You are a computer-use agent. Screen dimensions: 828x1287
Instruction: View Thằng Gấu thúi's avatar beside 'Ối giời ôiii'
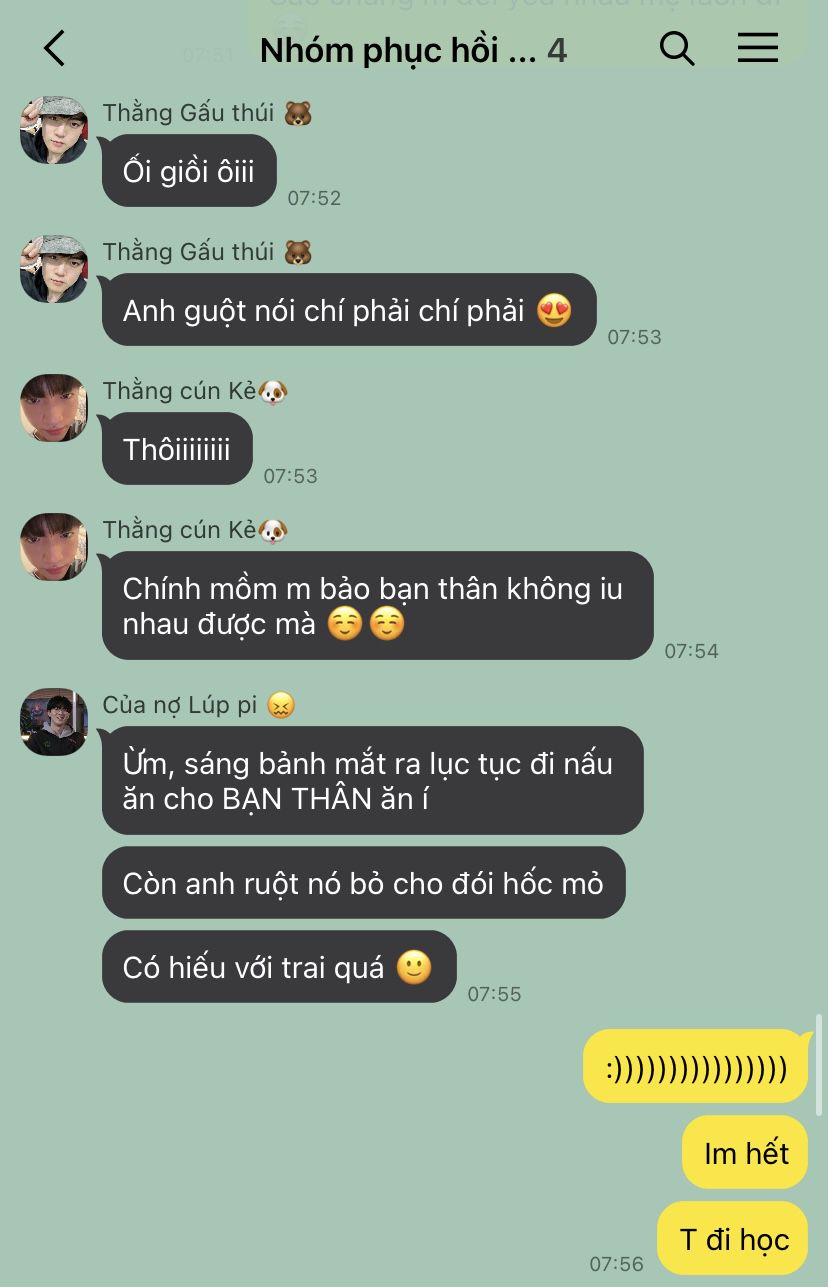pyautogui.click(x=54, y=130)
